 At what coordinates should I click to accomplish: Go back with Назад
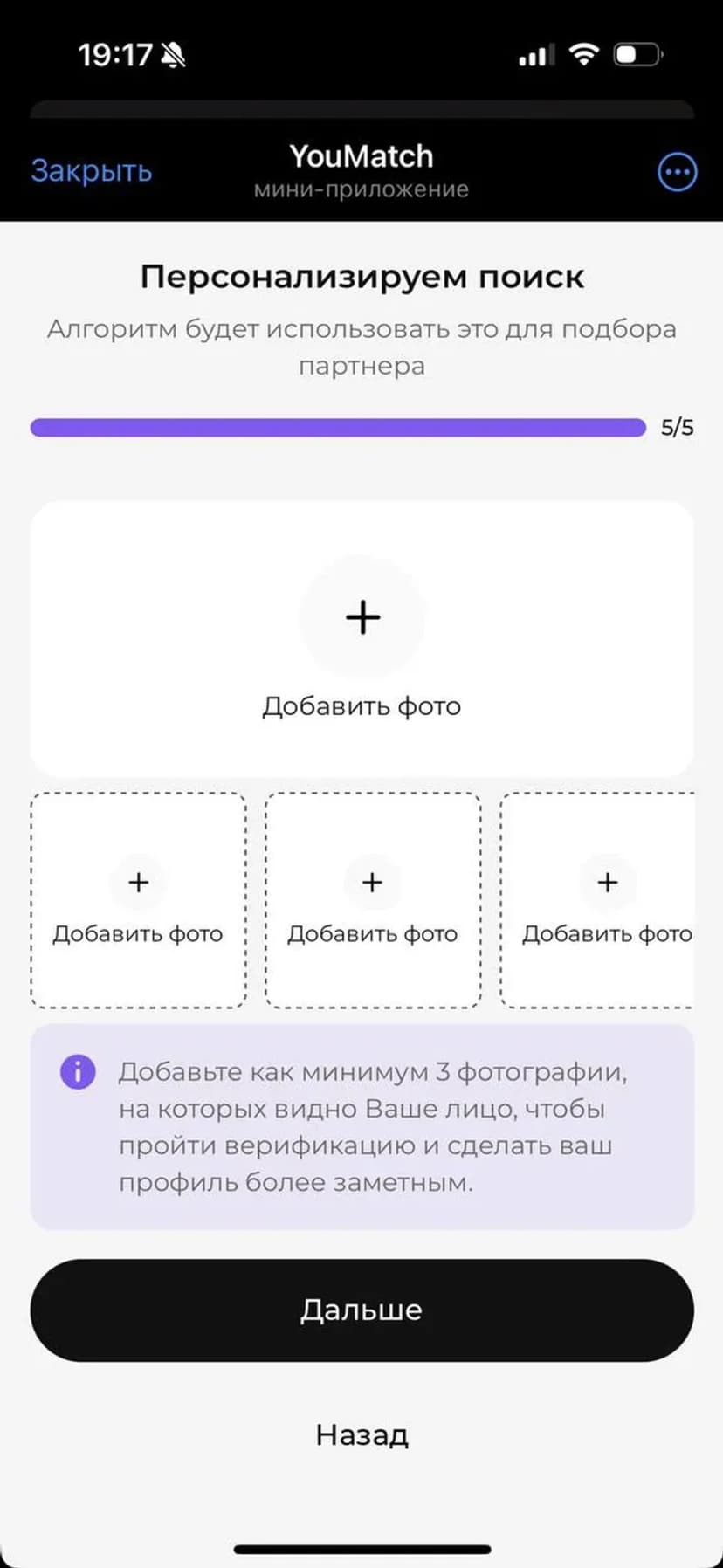pos(361,1434)
